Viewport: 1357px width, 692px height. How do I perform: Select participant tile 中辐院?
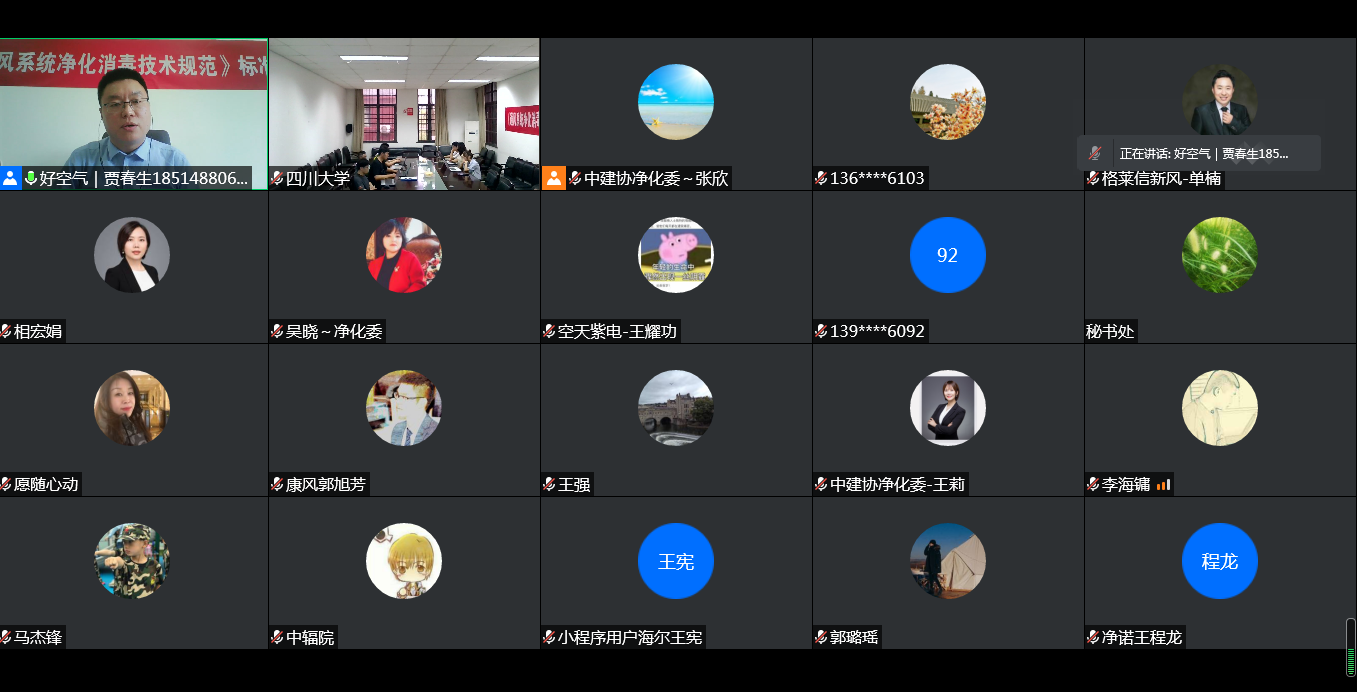tap(404, 561)
